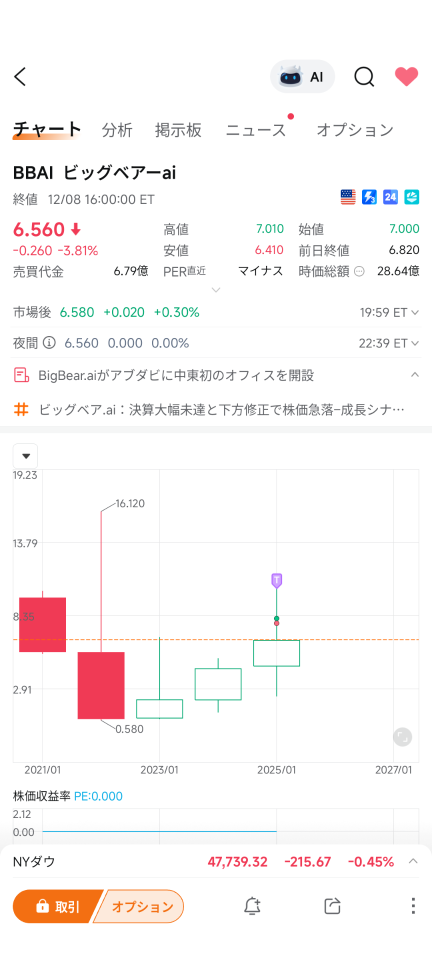Switch to the 掲示板 tab
Image resolution: width=432 pixels, height=960 pixels.
click(178, 130)
